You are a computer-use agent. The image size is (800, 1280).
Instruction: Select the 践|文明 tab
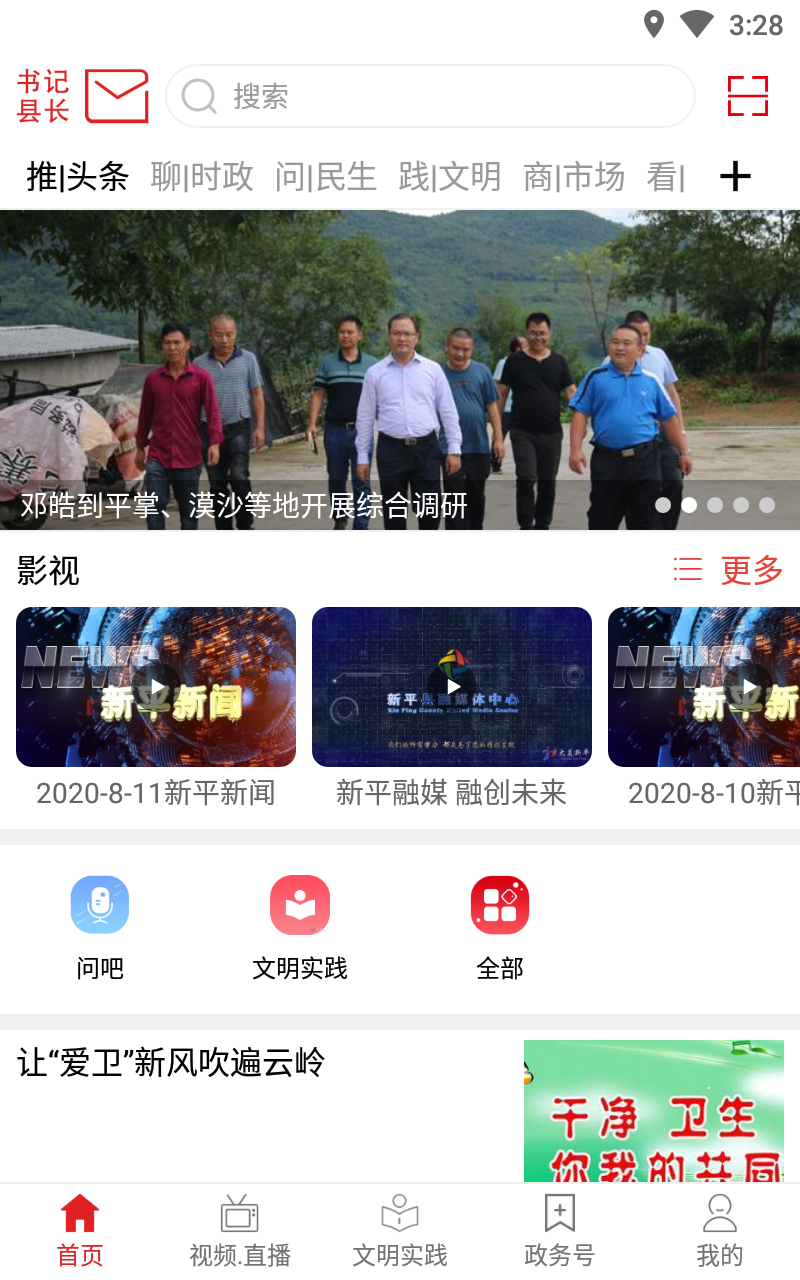point(450,177)
